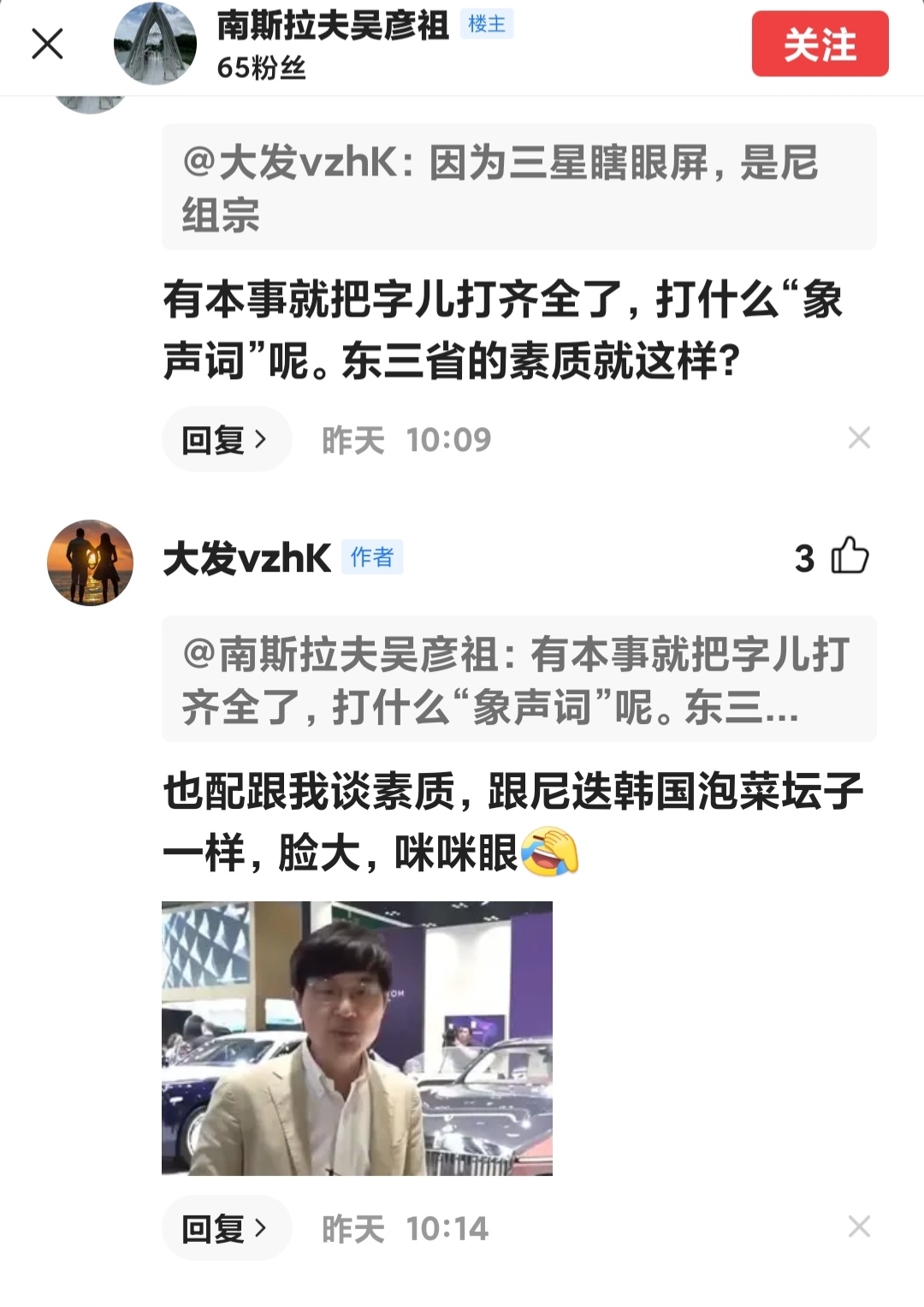Dismiss the comment posted at 10:14
This screenshot has height=1307, width=924.
click(858, 1227)
